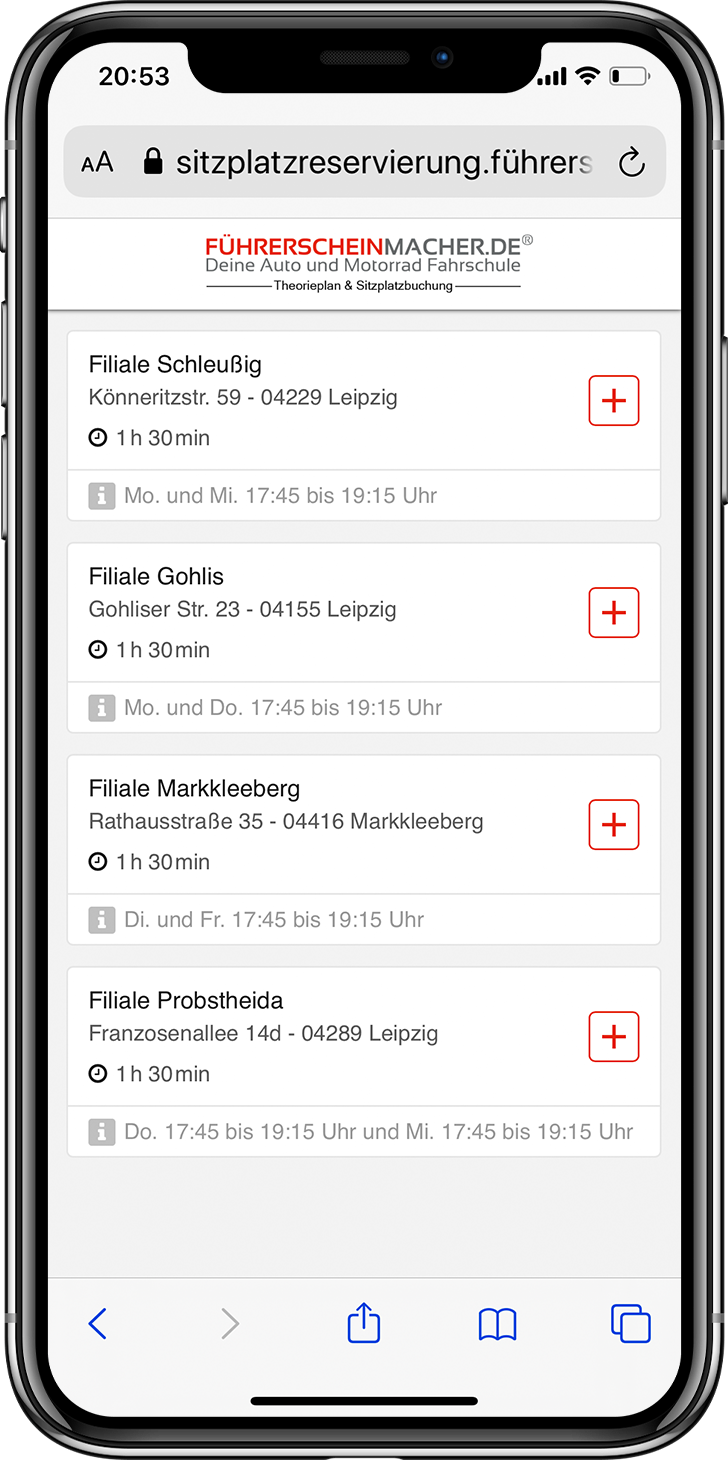The image size is (728, 1460).
Task: Show all open tabs
Action: (630, 1324)
